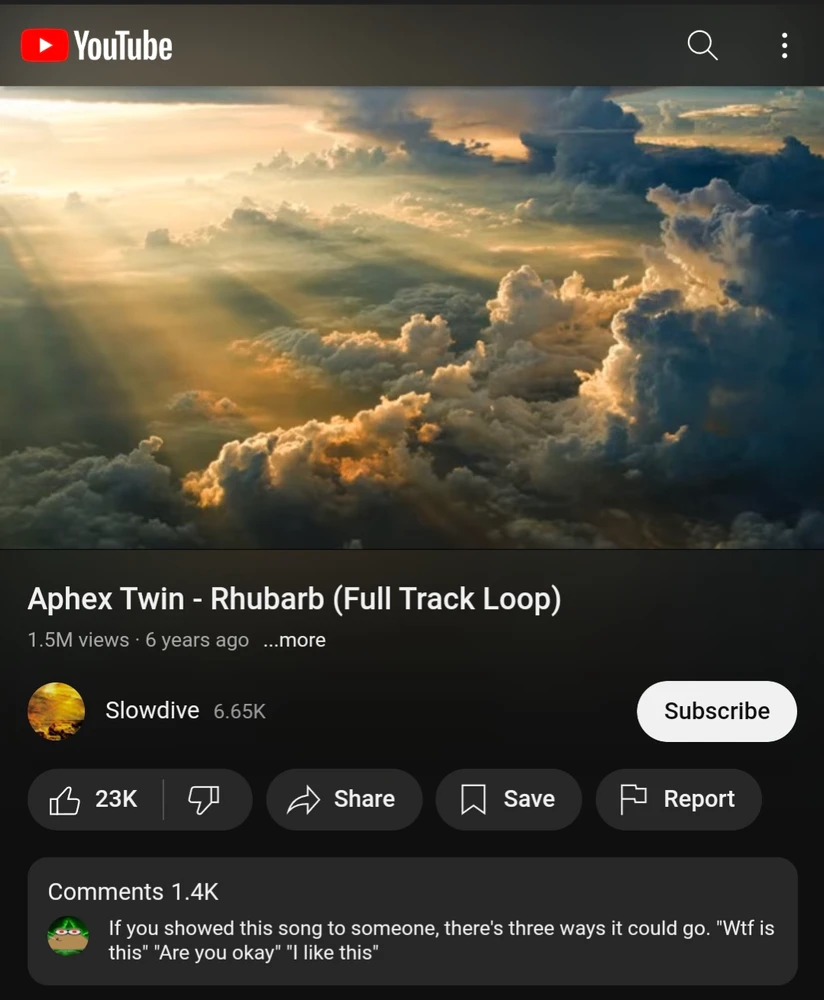Open the Slowdive channel page
This screenshot has height=1000, width=824.
pos(152,711)
